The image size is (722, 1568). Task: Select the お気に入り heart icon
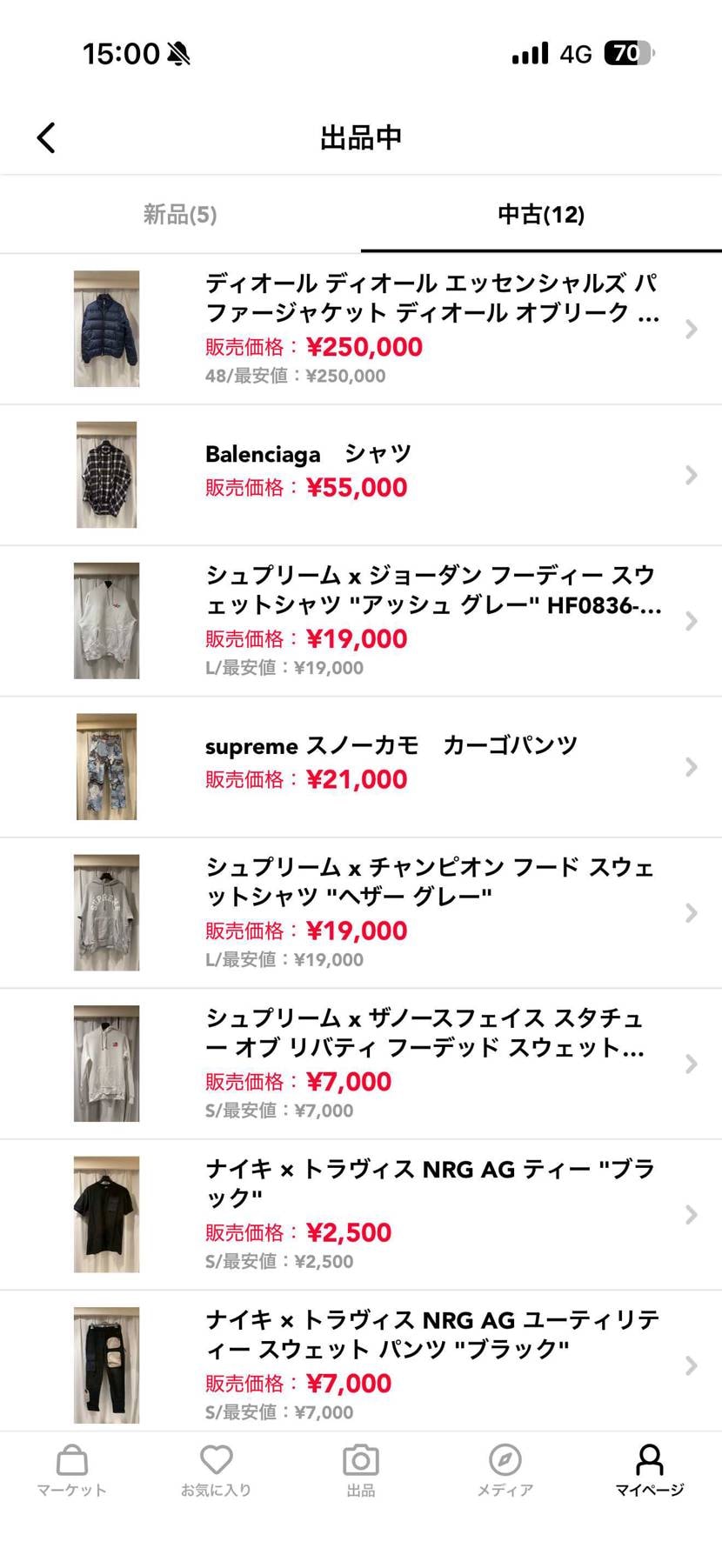click(x=216, y=1467)
